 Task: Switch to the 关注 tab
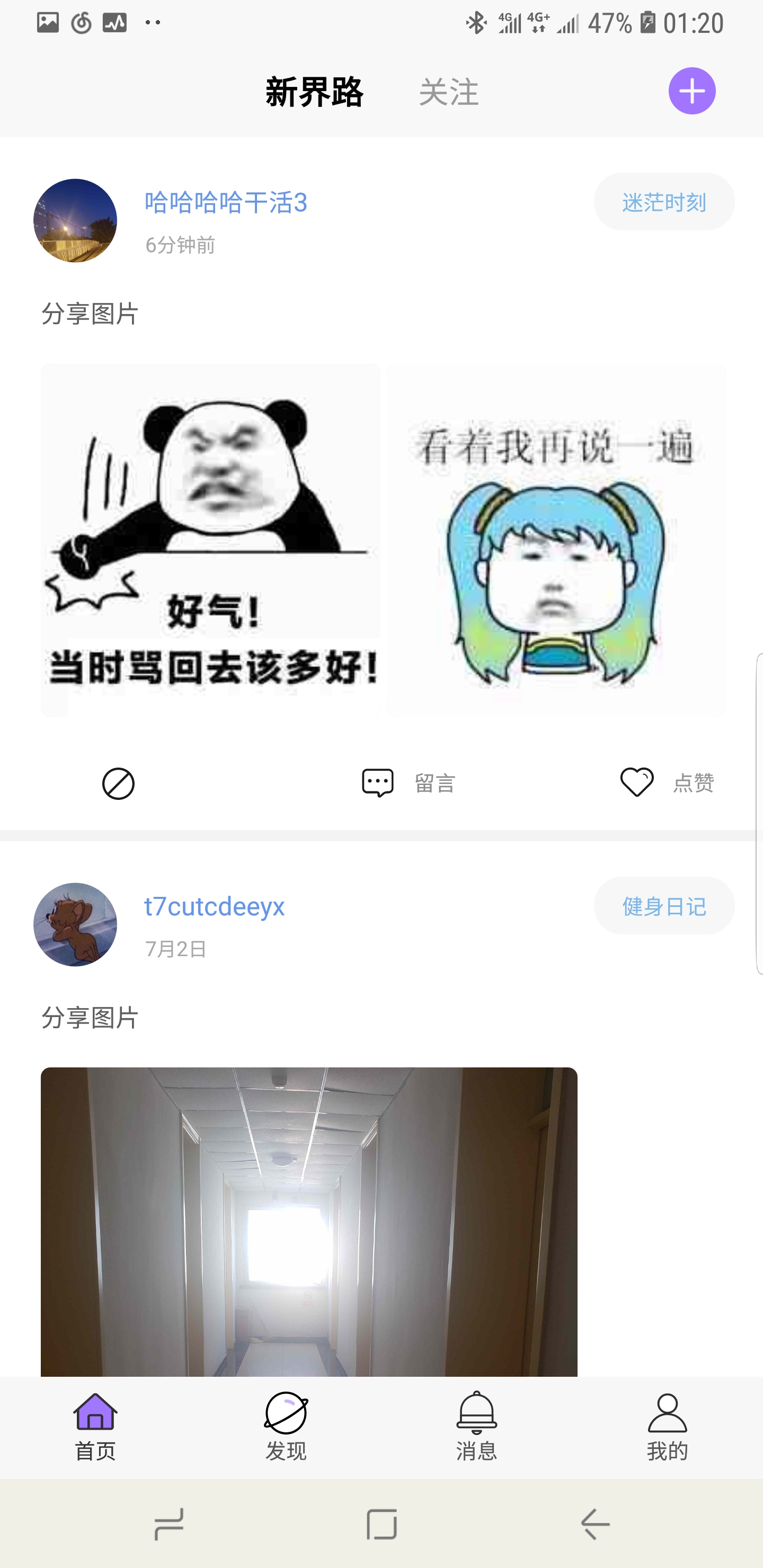(x=448, y=92)
